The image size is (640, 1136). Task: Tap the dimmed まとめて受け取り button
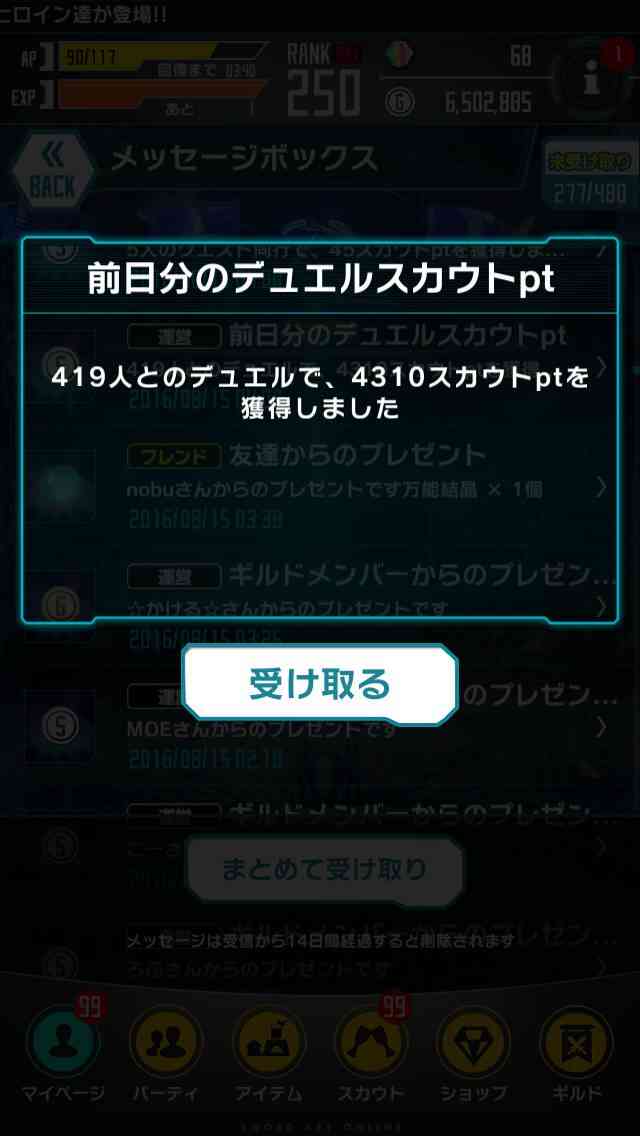click(x=323, y=870)
